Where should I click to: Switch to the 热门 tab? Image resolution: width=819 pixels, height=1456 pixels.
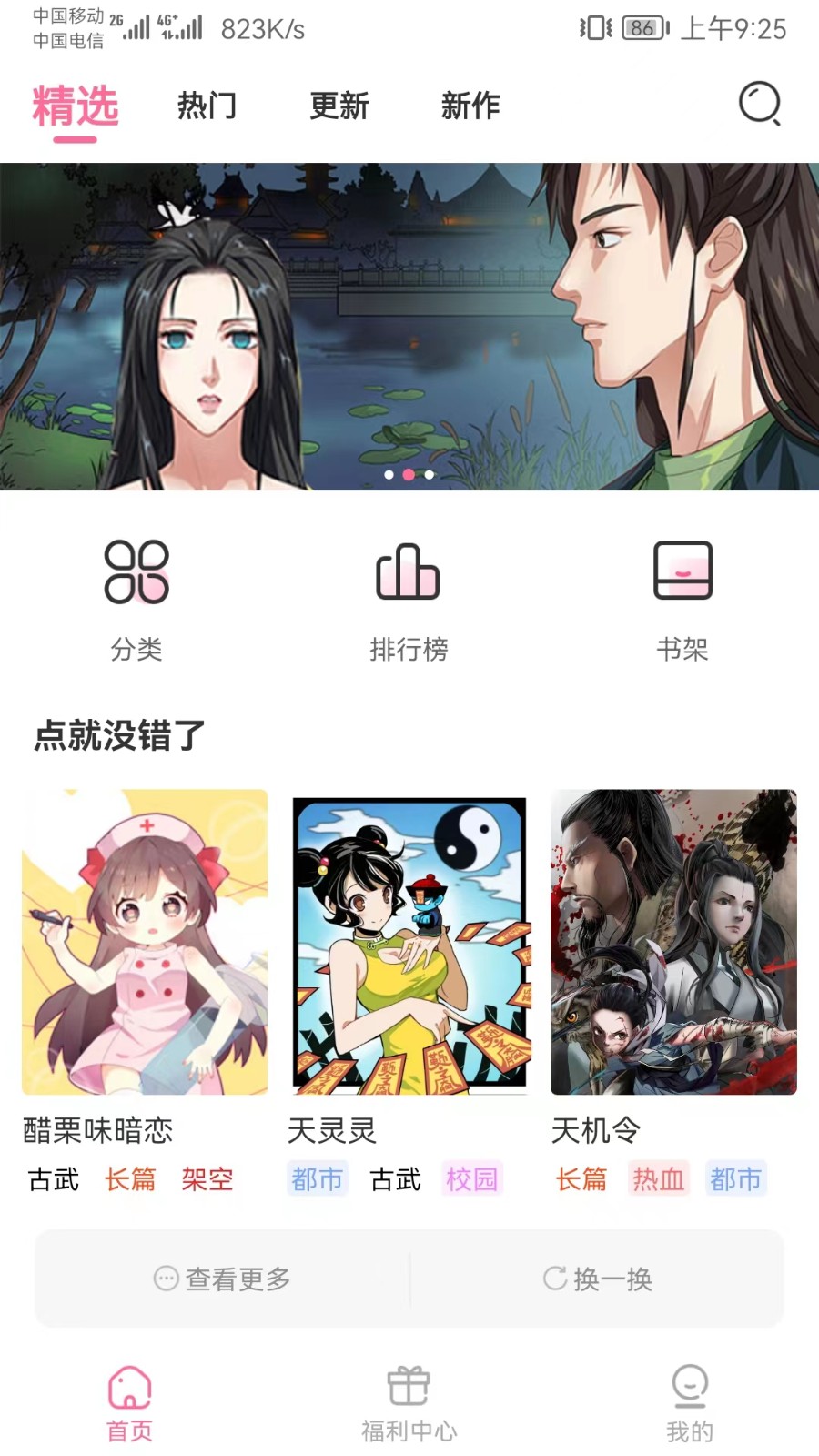[x=207, y=106]
